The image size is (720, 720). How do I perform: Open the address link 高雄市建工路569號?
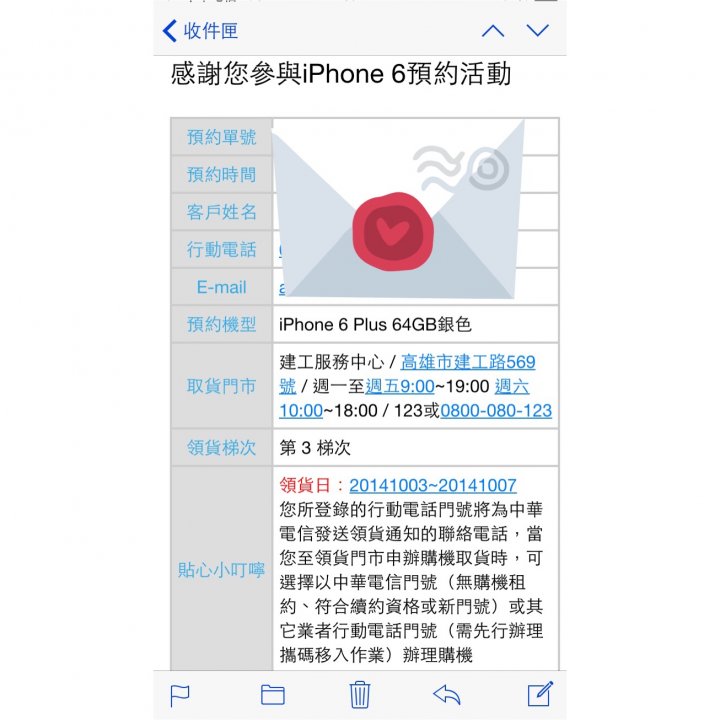tap(468, 362)
